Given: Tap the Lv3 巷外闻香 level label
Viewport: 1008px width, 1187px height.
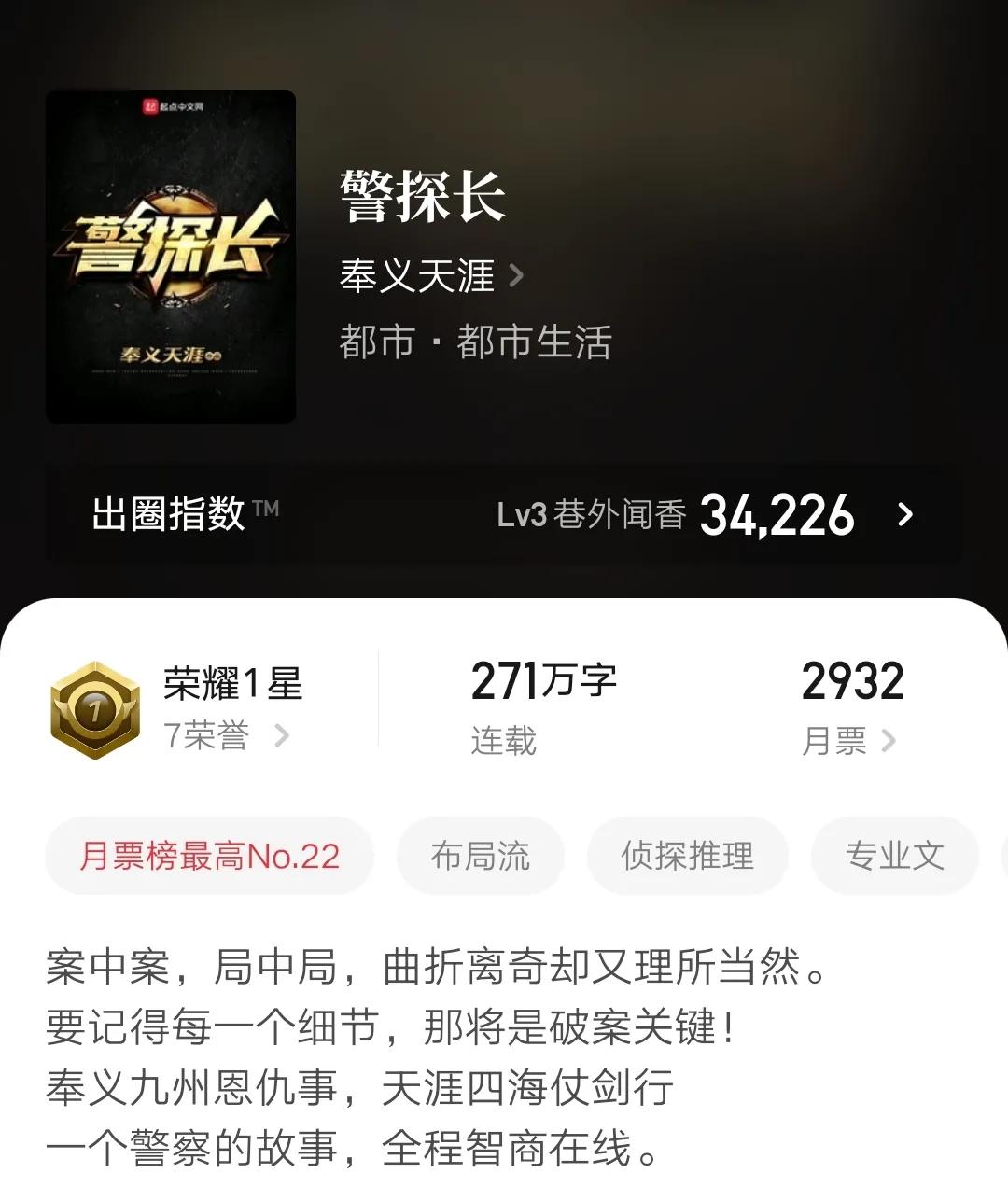Looking at the screenshot, I should point(595,514).
